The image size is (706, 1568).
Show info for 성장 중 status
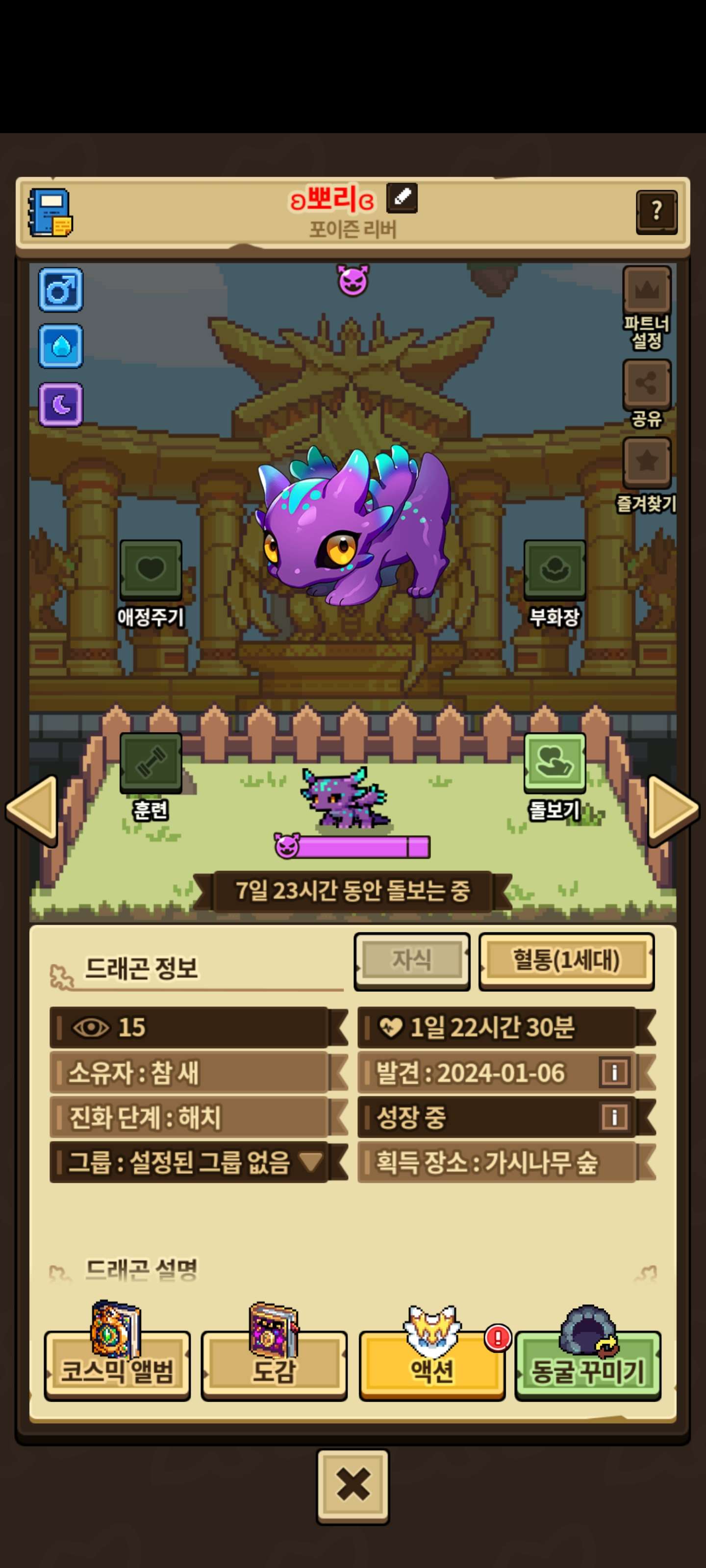click(x=614, y=1117)
